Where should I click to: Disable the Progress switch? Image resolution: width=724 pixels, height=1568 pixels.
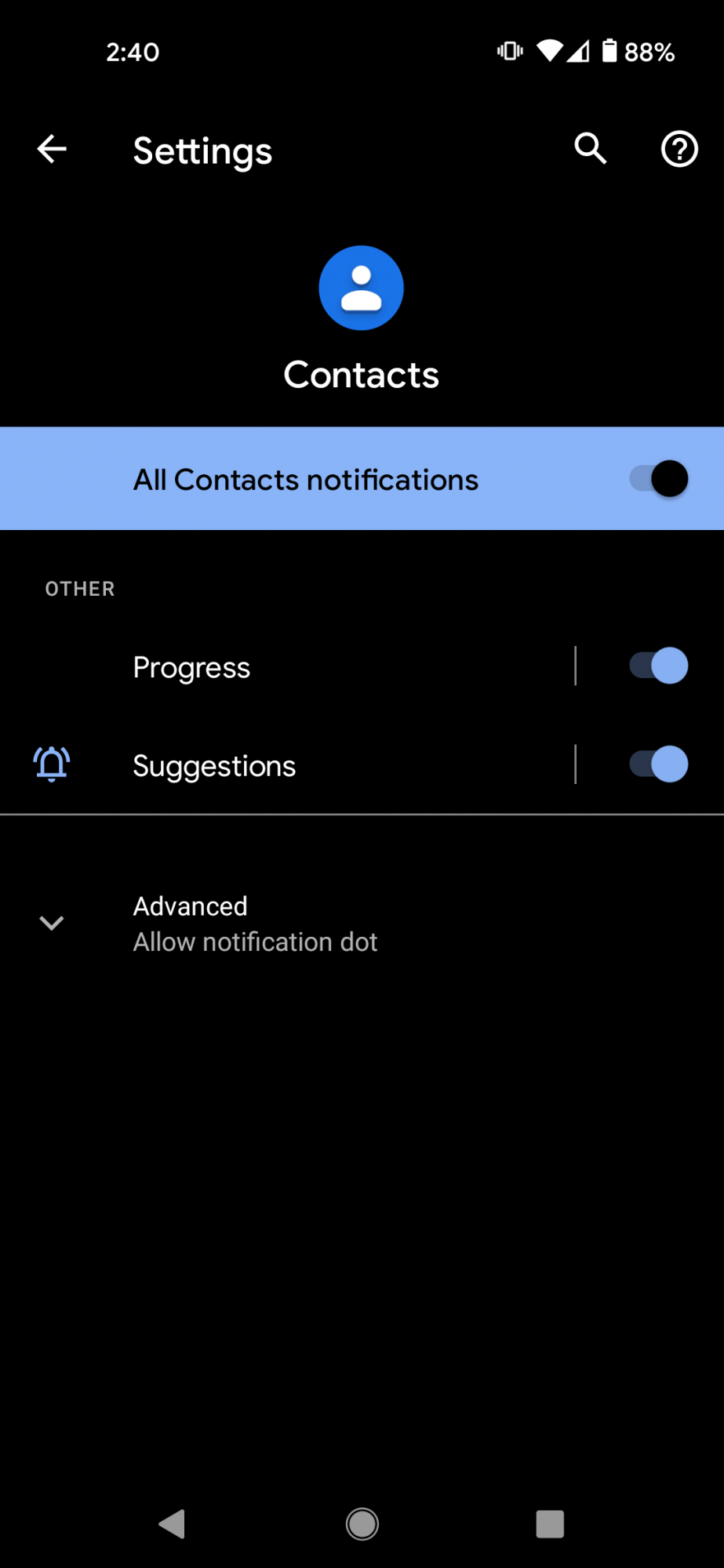[659, 666]
